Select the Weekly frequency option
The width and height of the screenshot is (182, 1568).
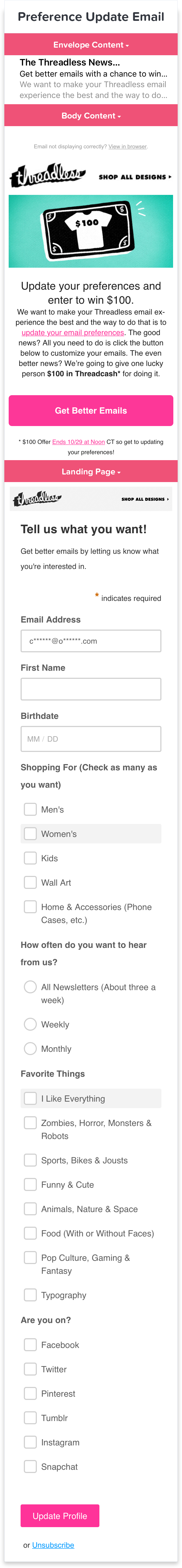[30, 1024]
